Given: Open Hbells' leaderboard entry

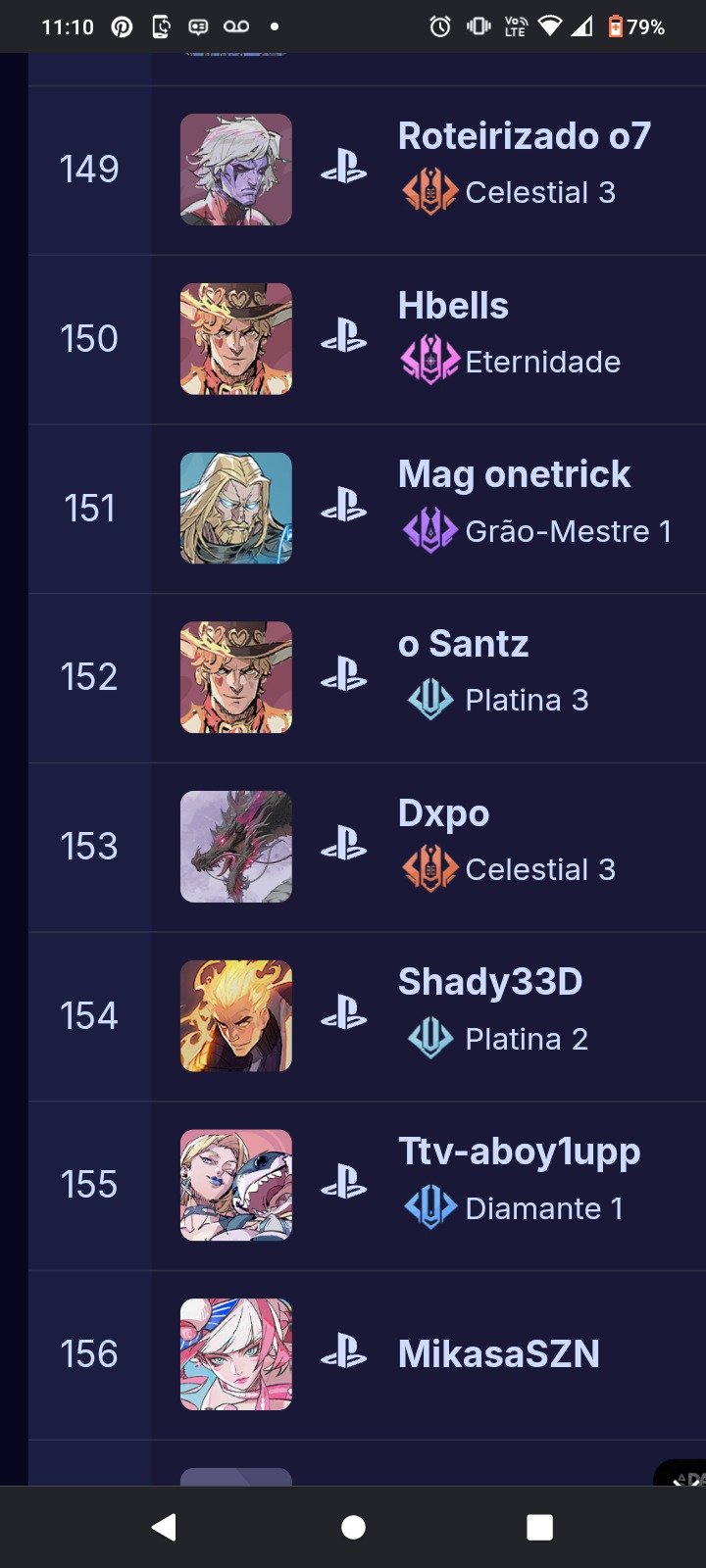Looking at the screenshot, I should (367, 339).
